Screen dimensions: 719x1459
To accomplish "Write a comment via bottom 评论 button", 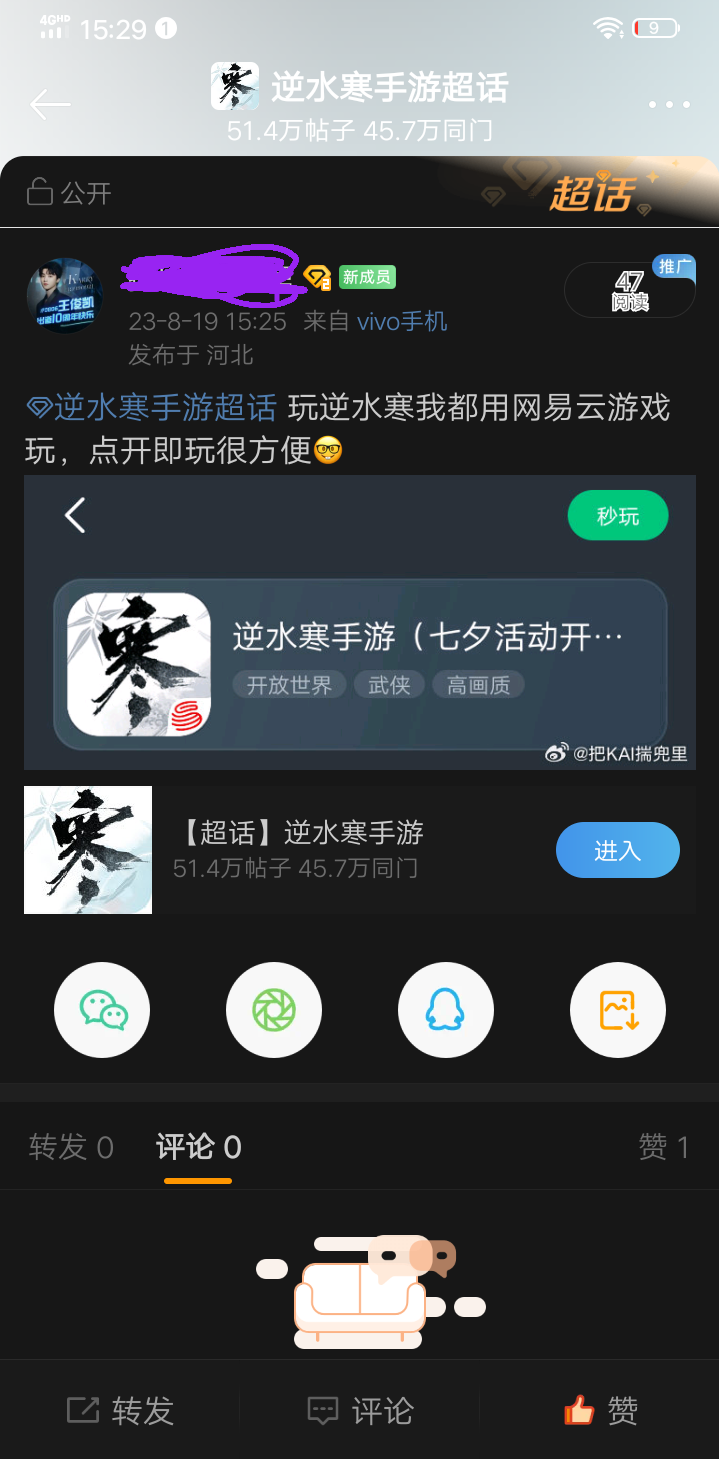I will point(360,1411).
